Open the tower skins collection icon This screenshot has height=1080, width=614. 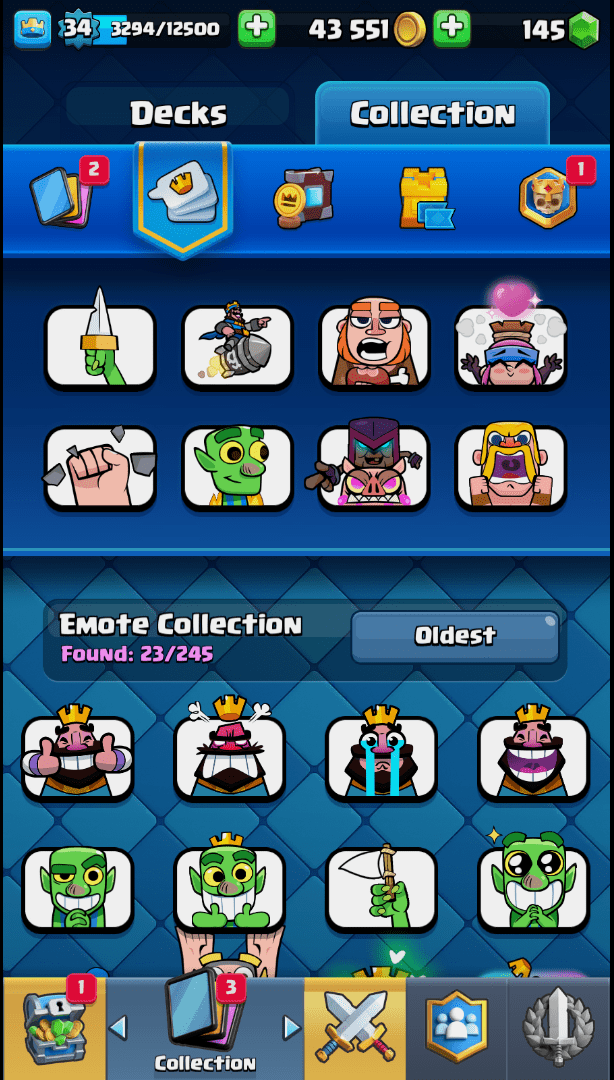424,196
